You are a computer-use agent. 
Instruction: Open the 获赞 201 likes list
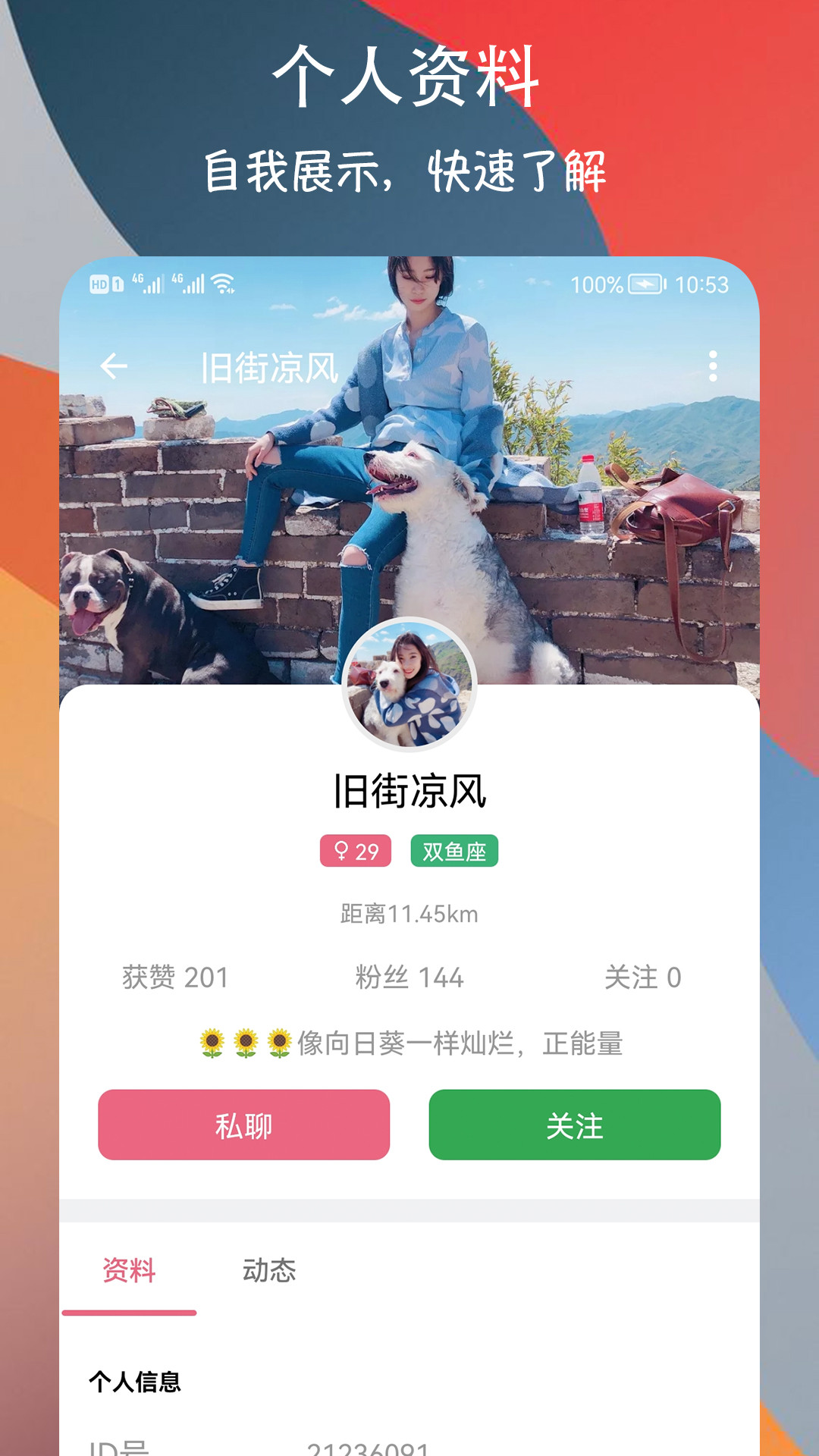pos(175,978)
